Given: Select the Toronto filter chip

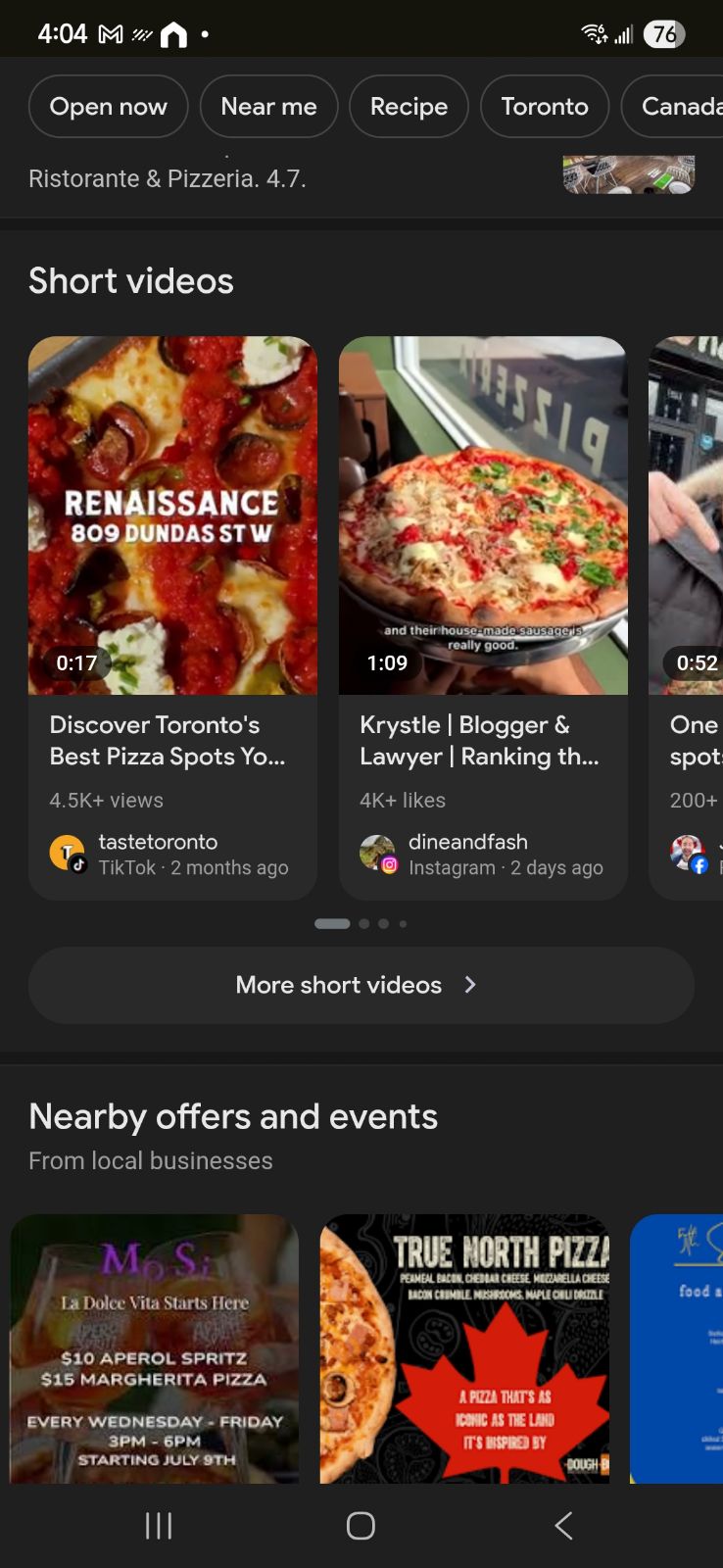Looking at the screenshot, I should [545, 106].
